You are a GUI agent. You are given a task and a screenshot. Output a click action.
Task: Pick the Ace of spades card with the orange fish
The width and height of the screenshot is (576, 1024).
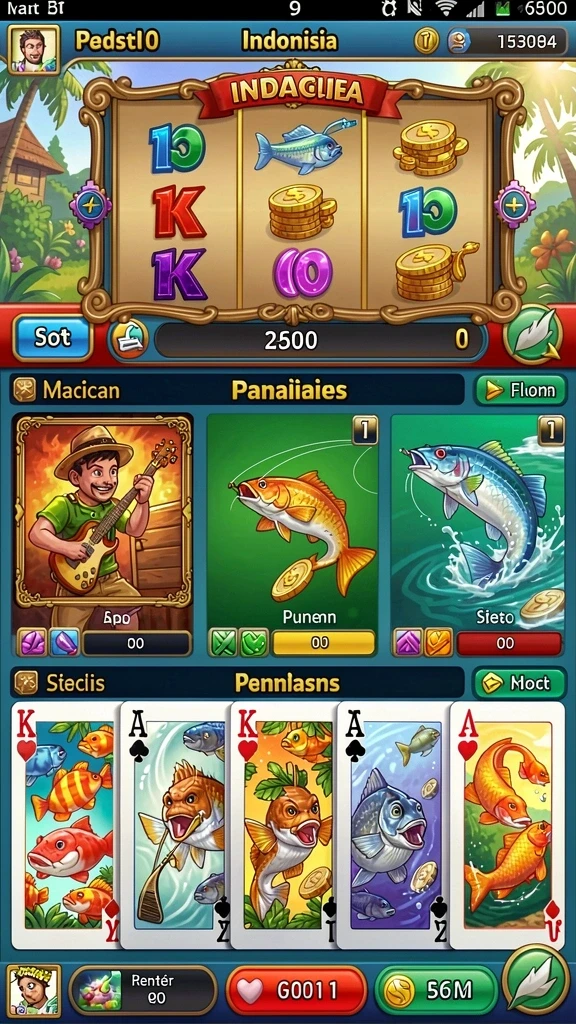point(176,825)
